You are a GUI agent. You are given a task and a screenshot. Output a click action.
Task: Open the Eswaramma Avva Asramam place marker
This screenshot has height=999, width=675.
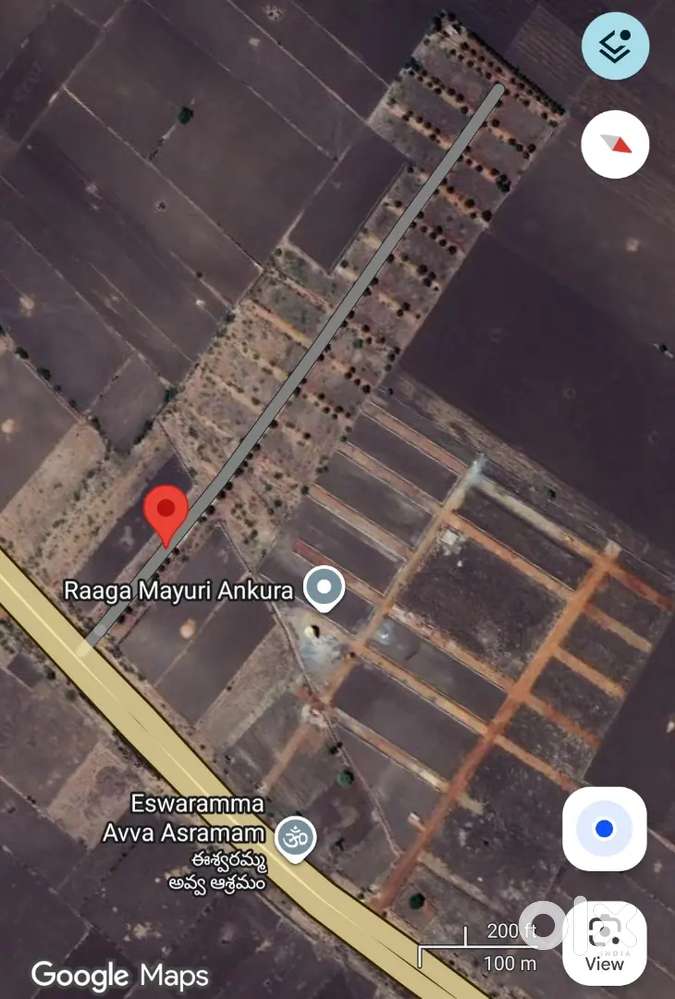pos(296,833)
